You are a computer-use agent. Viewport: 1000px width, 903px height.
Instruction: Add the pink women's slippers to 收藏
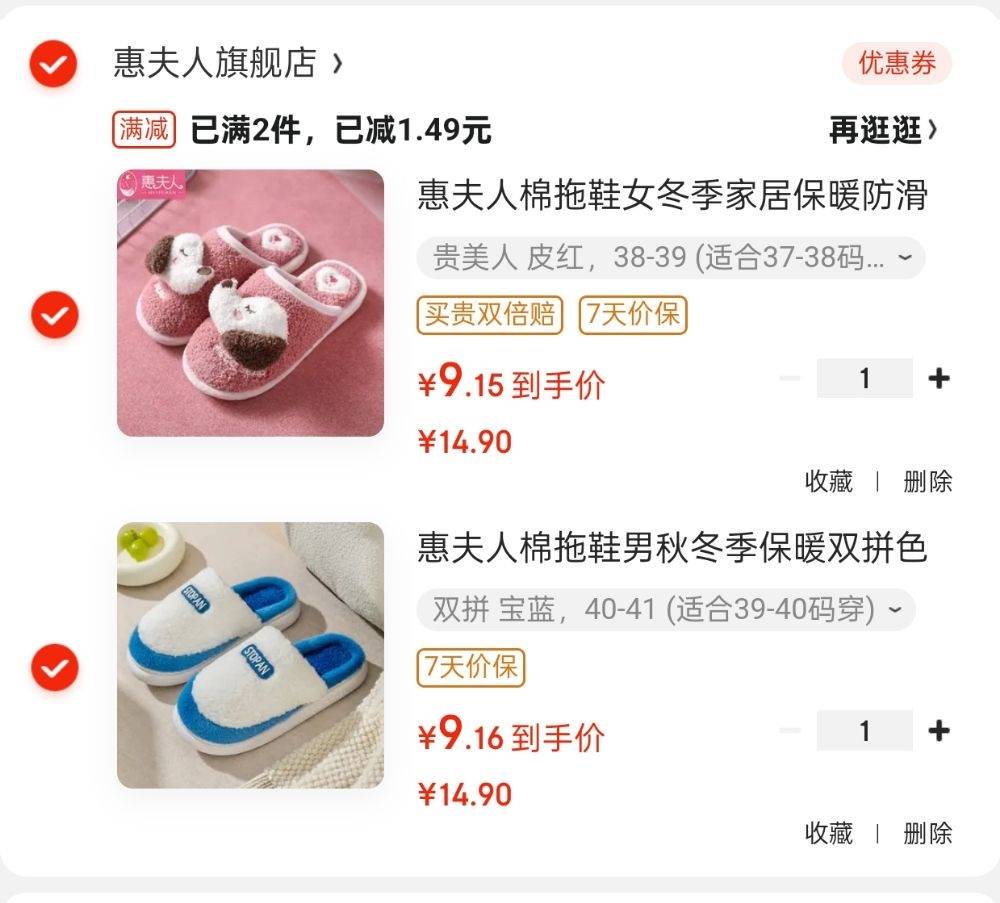pos(828,481)
